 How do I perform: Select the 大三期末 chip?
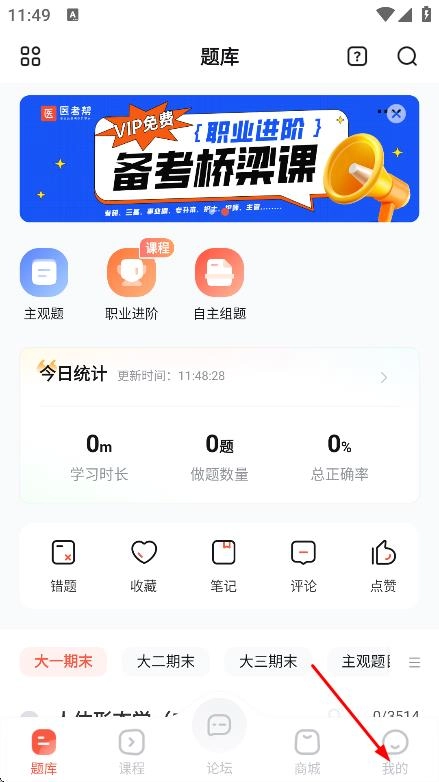[x=268, y=662]
